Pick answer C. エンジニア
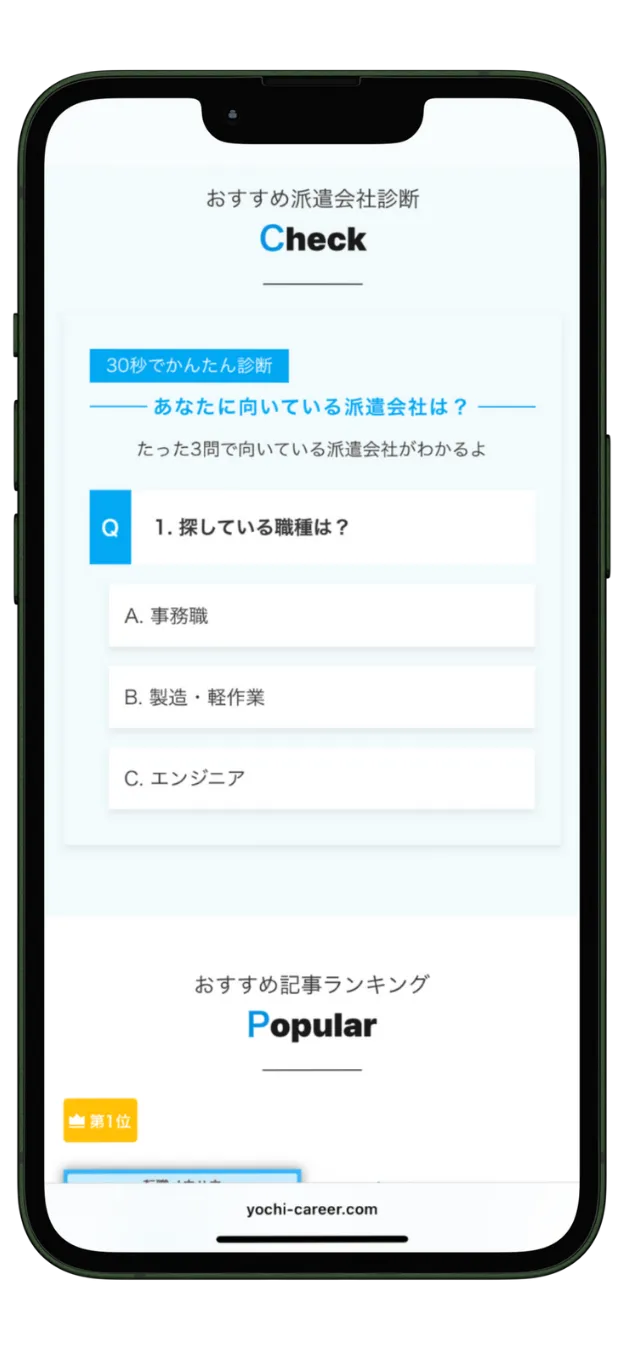624x1350 pixels. tap(321, 779)
